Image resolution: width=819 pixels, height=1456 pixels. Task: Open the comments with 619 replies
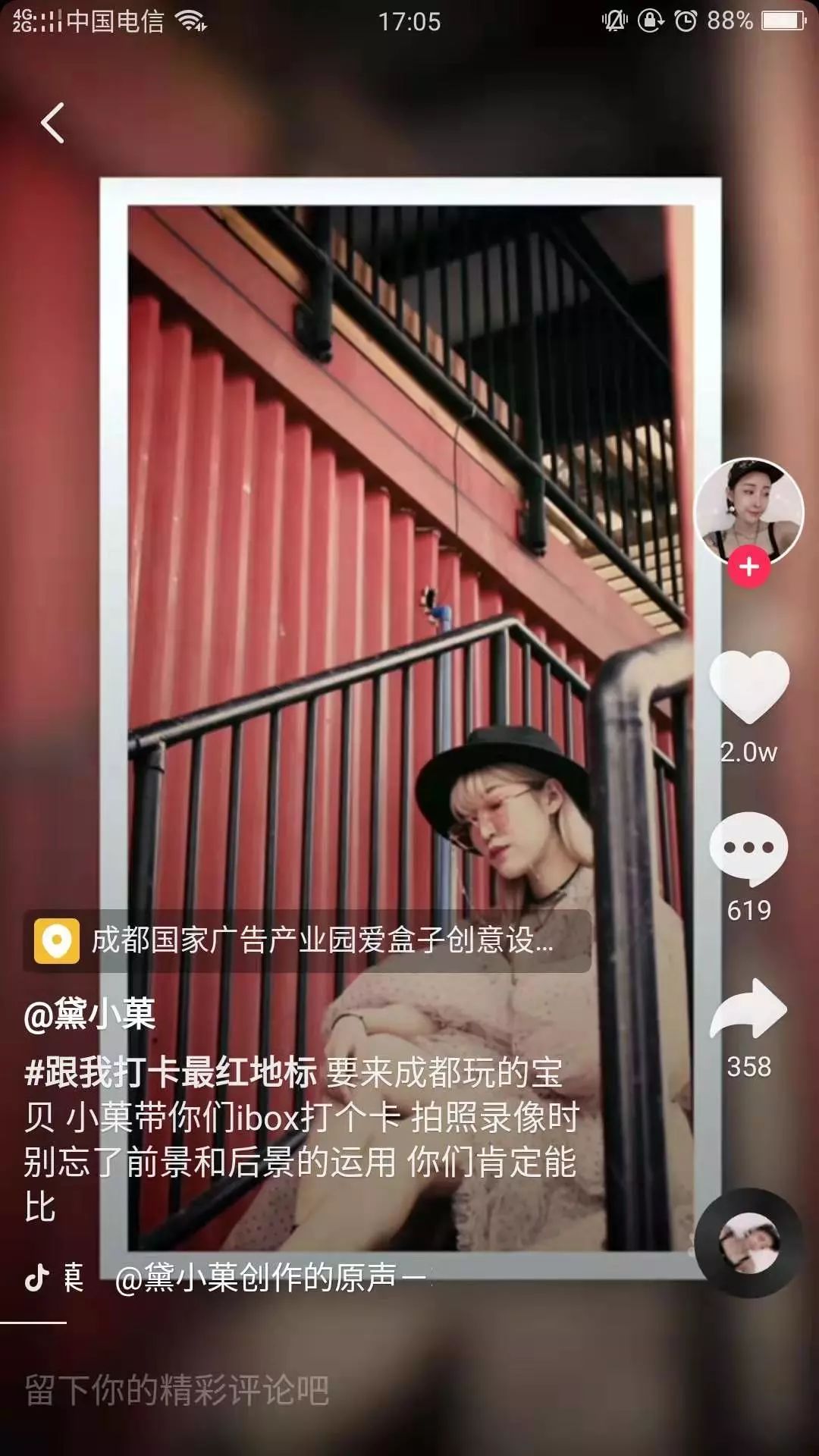(x=748, y=849)
